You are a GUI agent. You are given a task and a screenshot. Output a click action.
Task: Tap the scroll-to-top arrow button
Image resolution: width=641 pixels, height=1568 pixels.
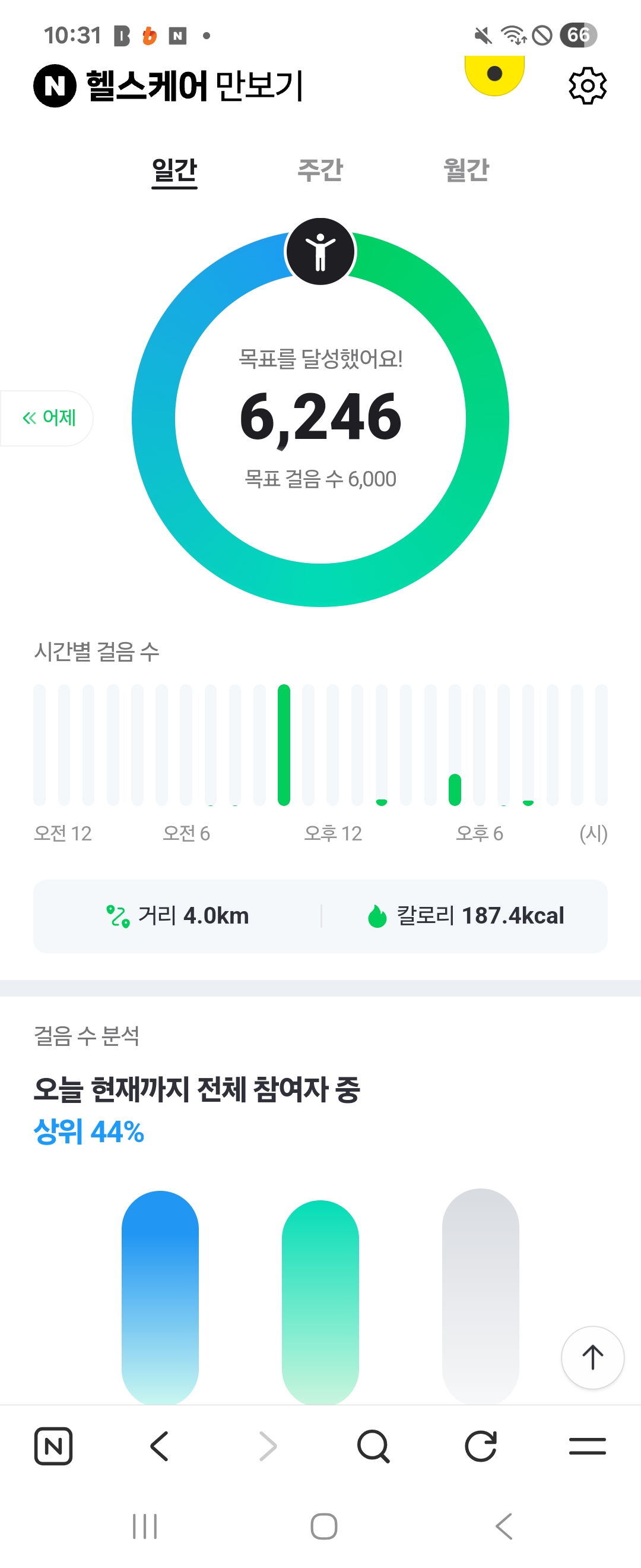592,1357
